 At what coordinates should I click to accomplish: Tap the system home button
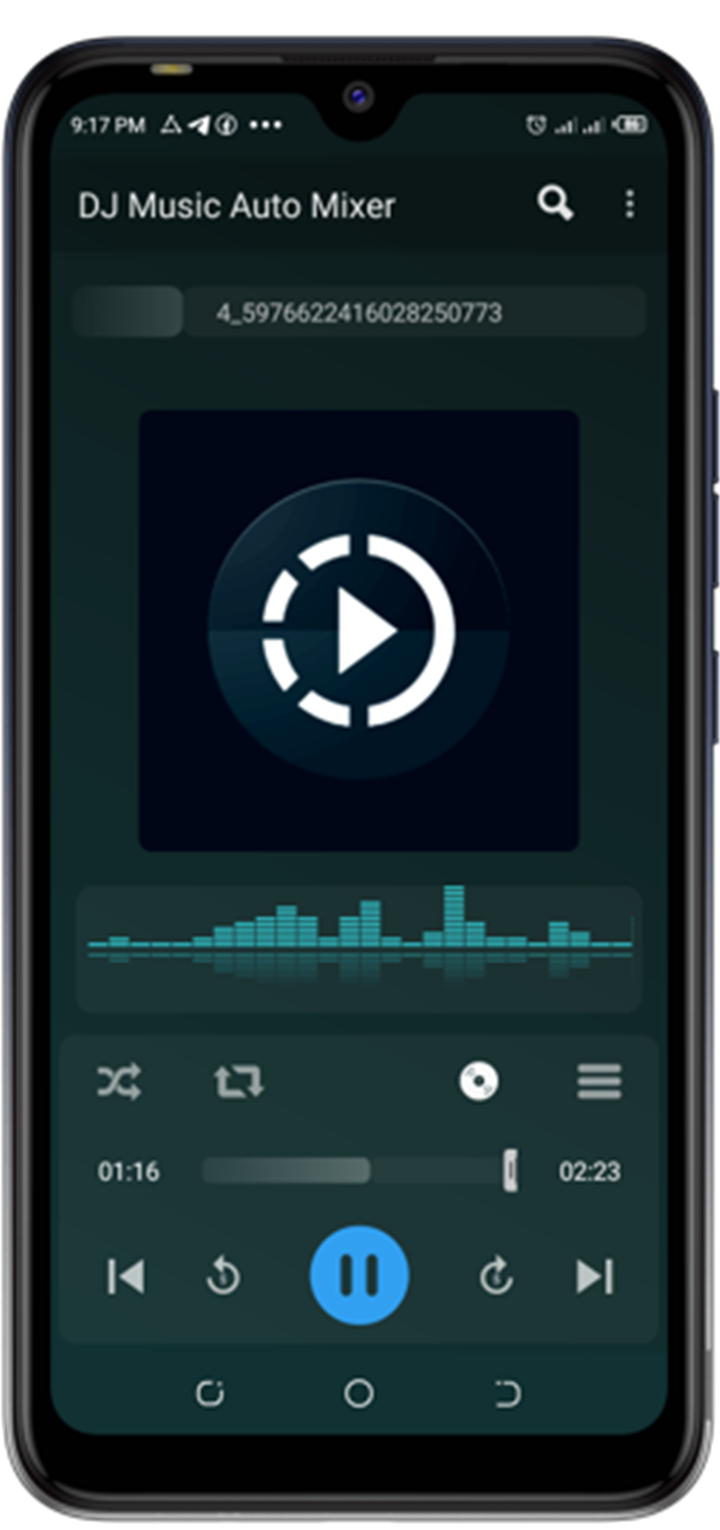pyautogui.click(x=359, y=1393)
